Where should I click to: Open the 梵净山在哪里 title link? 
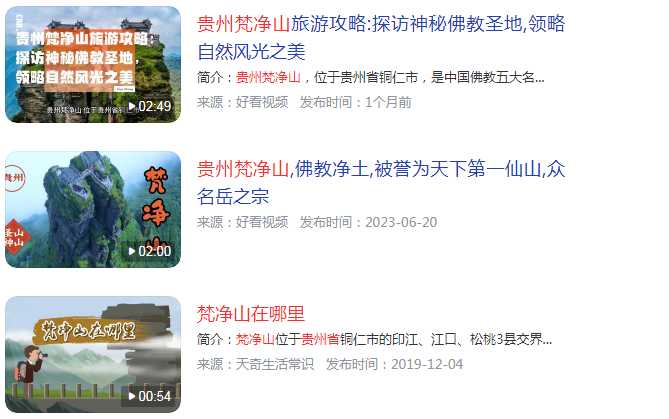pos(250,314)
